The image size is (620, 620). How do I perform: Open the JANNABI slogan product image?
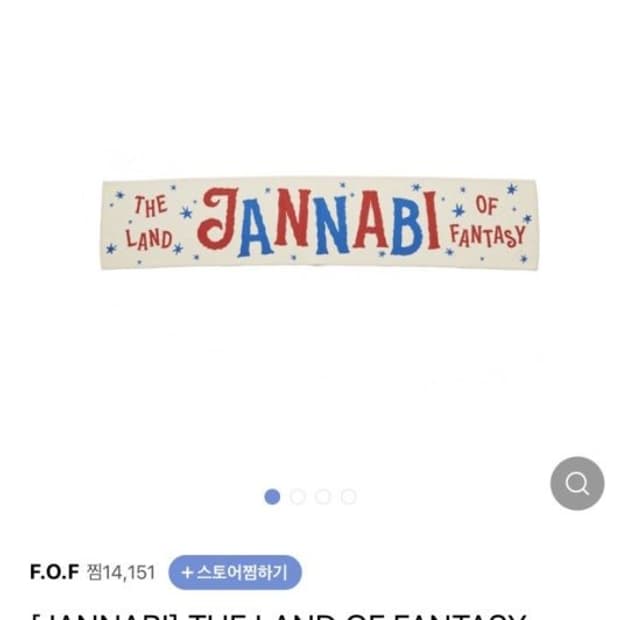319,223
